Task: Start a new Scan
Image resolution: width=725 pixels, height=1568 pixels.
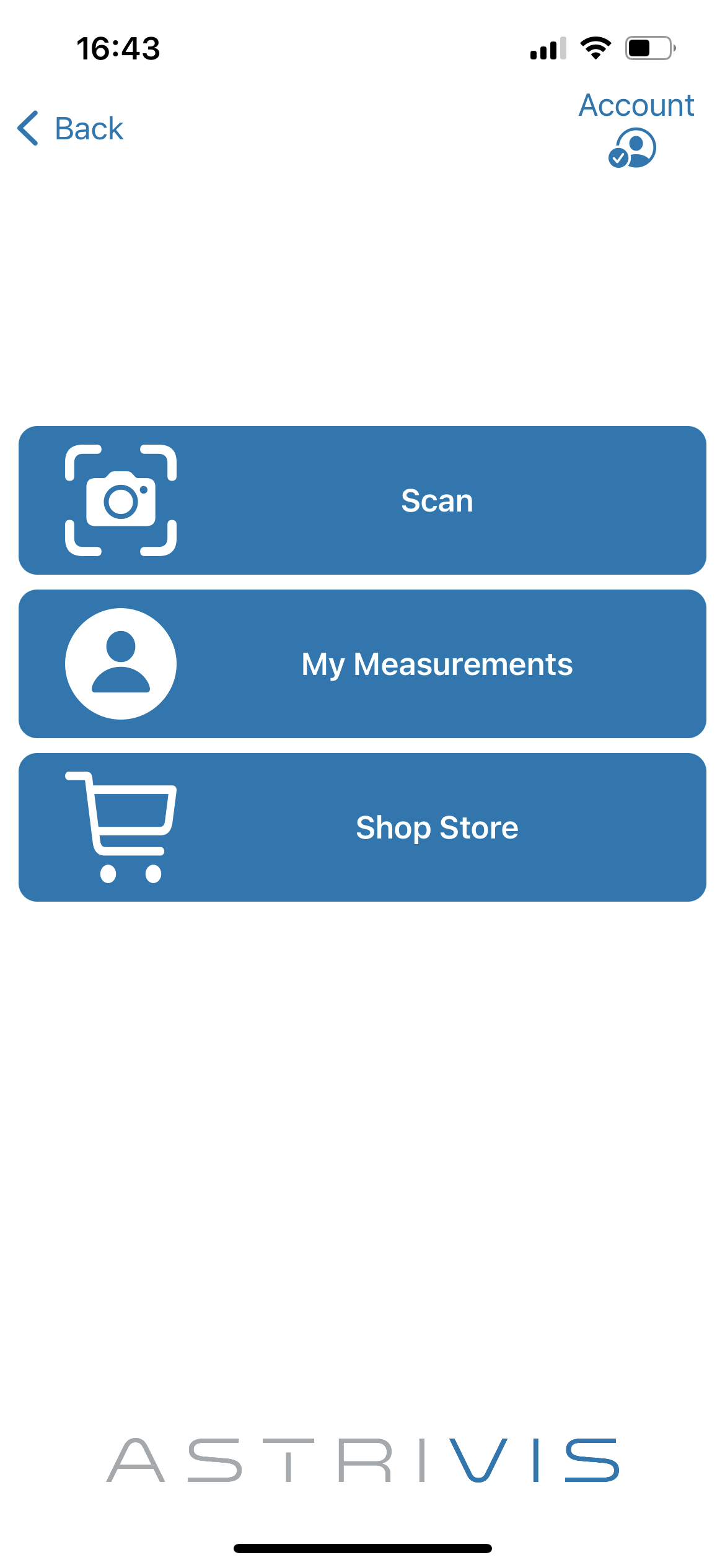Action: click(362, 500)
